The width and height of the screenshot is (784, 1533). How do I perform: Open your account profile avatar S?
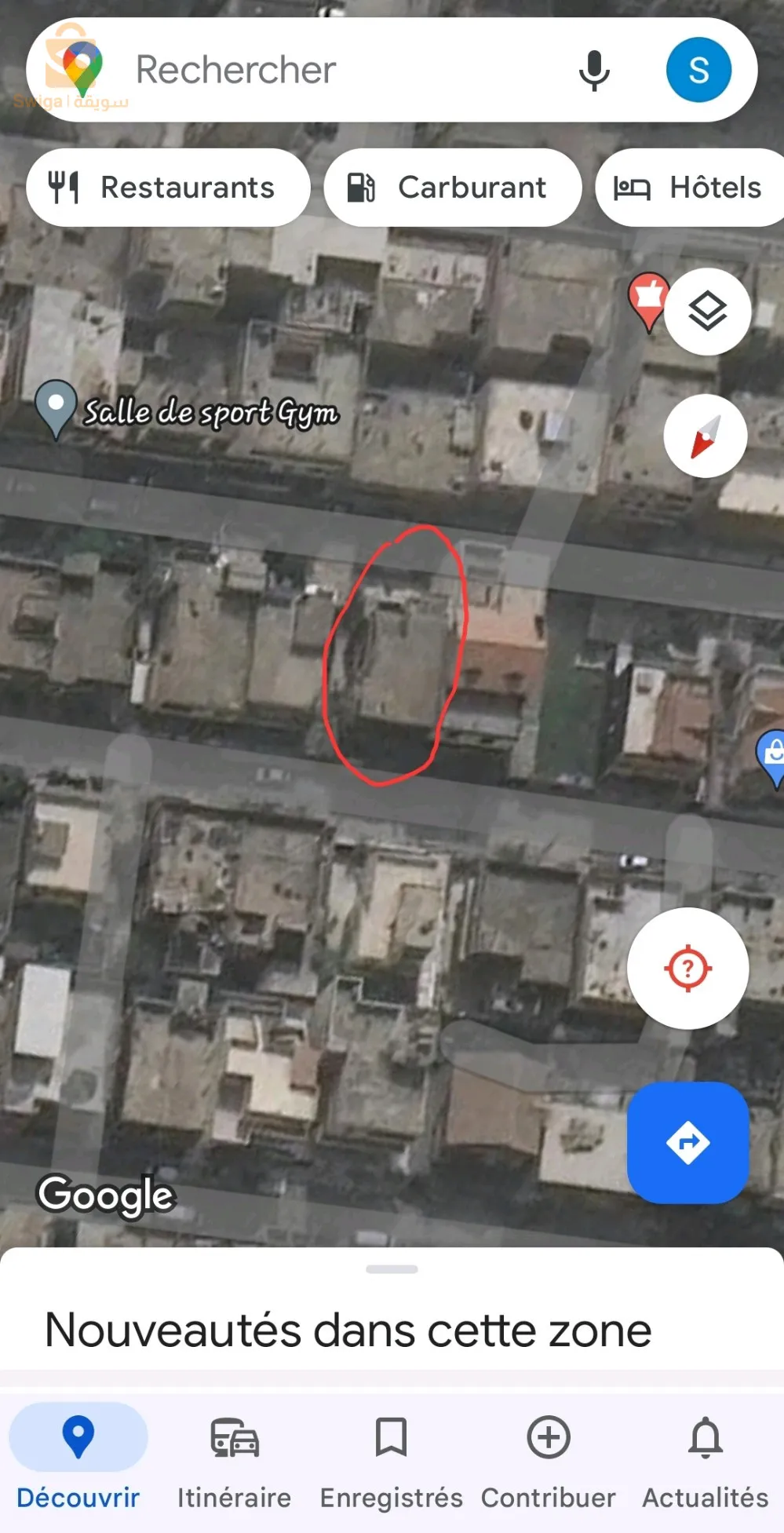tap(698, 68)
